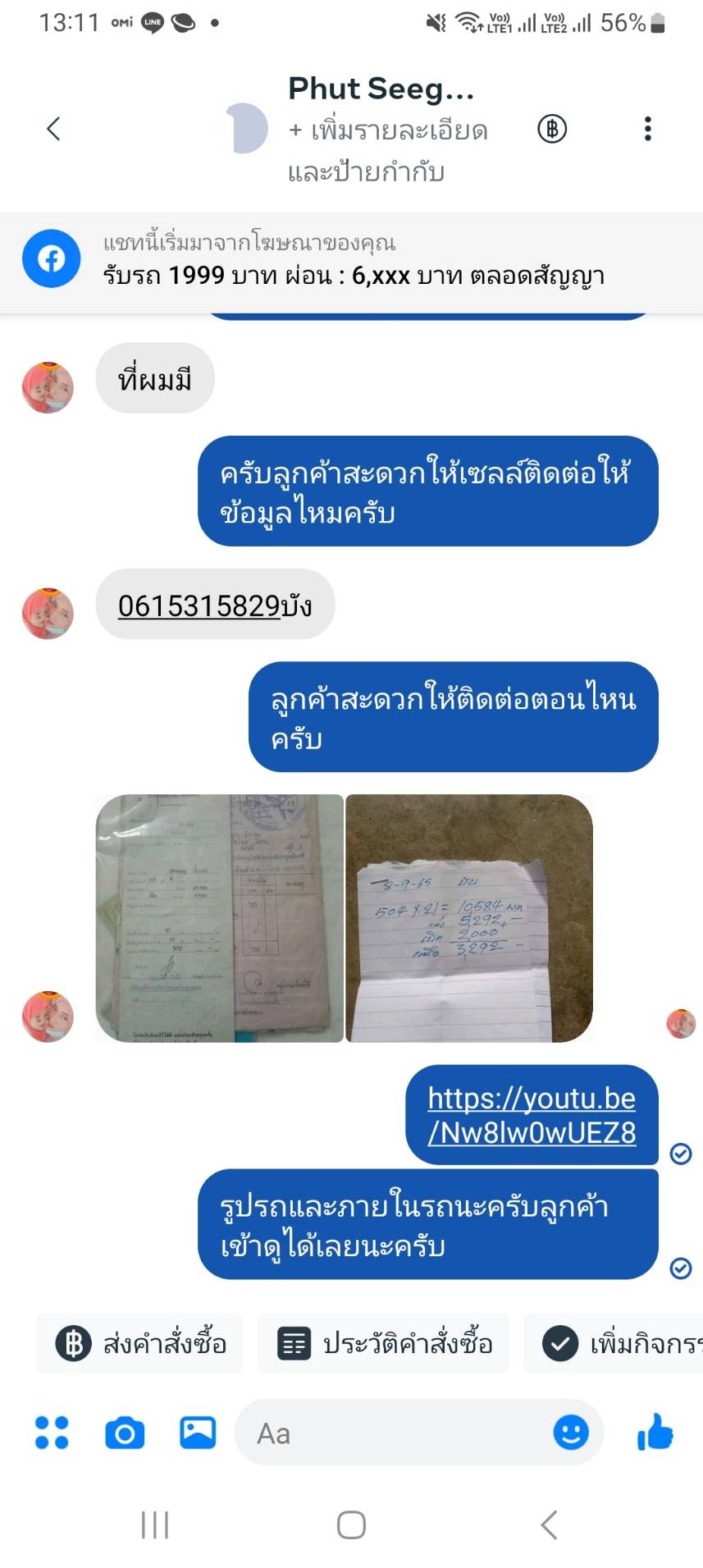
Task: Open the gallery image picker
Action: coord(198,1433)
